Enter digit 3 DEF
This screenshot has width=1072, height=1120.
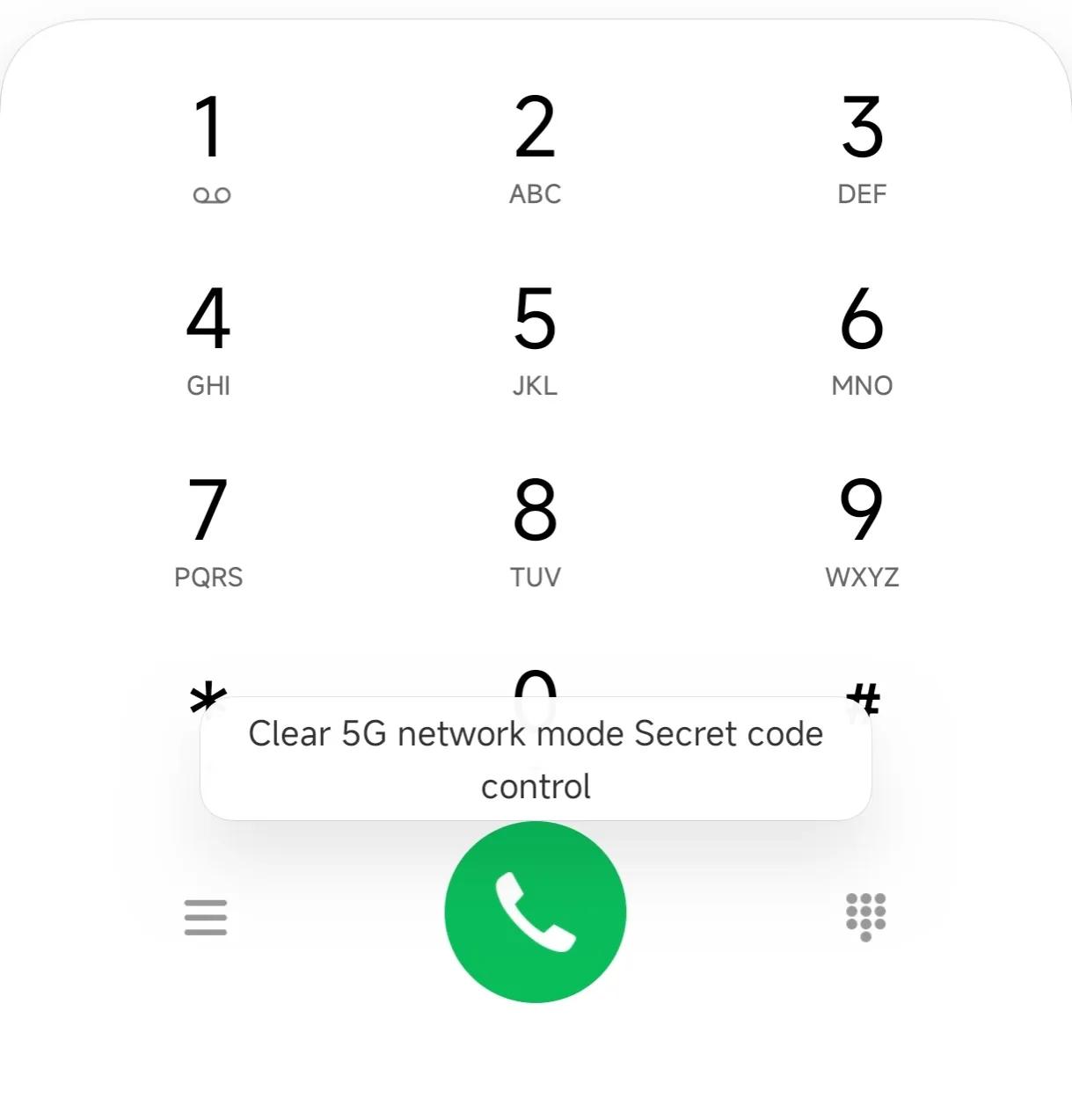click(x=862, y=147)
